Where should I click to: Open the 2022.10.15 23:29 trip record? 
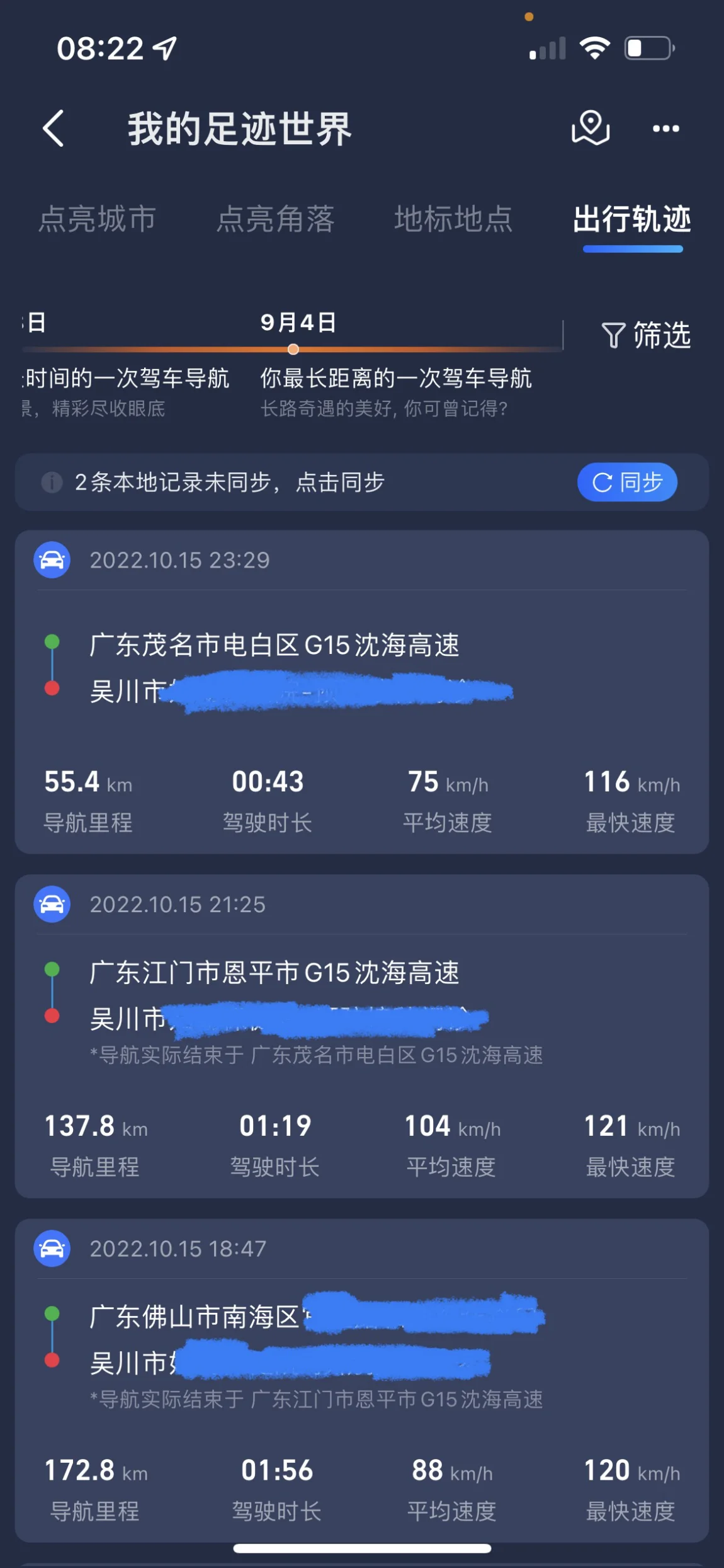coord(361,692)
